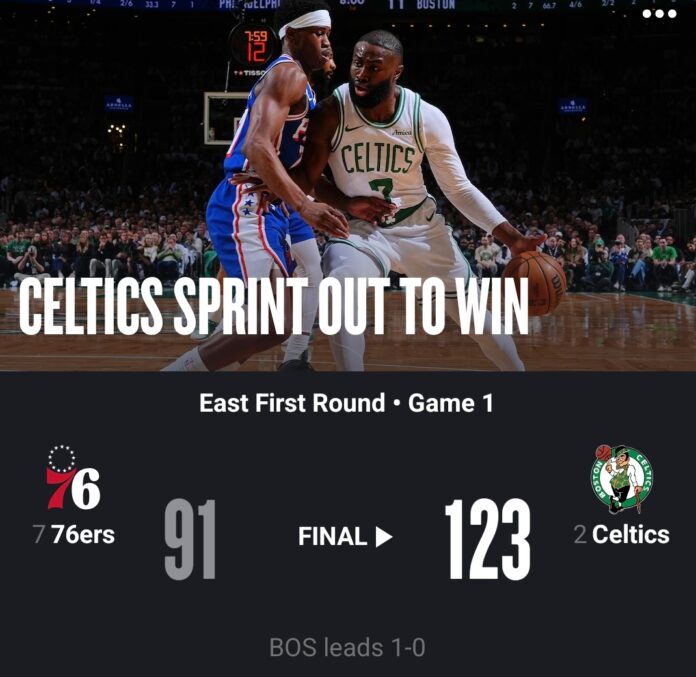Open the three-dot overflow menu
This screenshot has height=677, width=696.
[659, 14]
